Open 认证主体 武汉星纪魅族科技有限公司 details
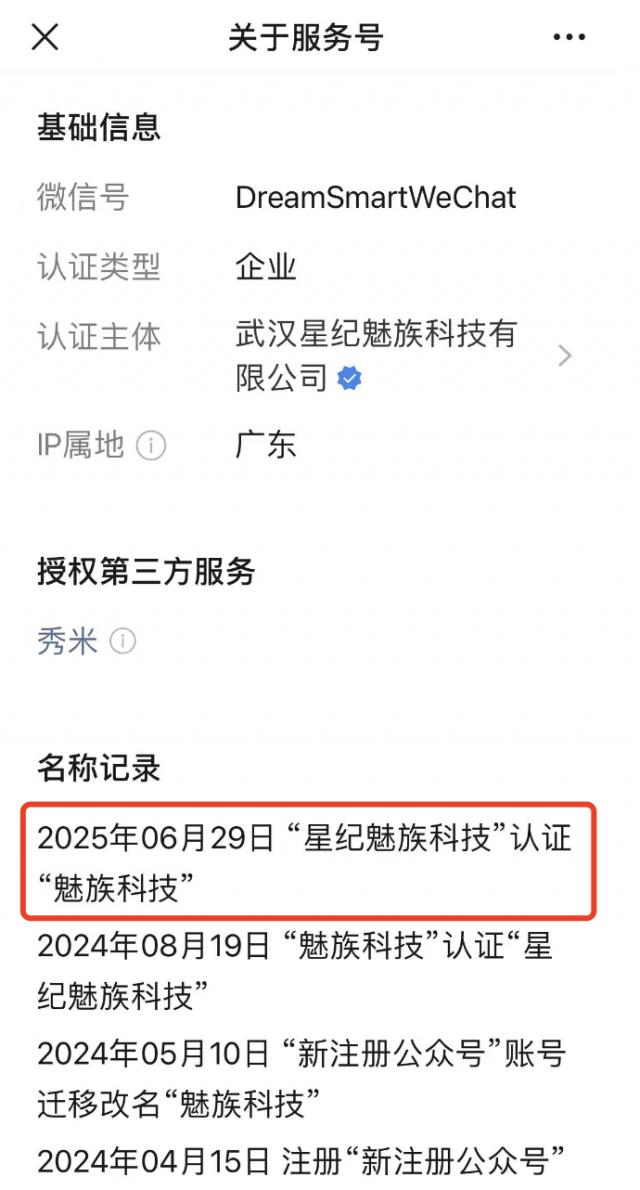 click(x=563, y=355)
